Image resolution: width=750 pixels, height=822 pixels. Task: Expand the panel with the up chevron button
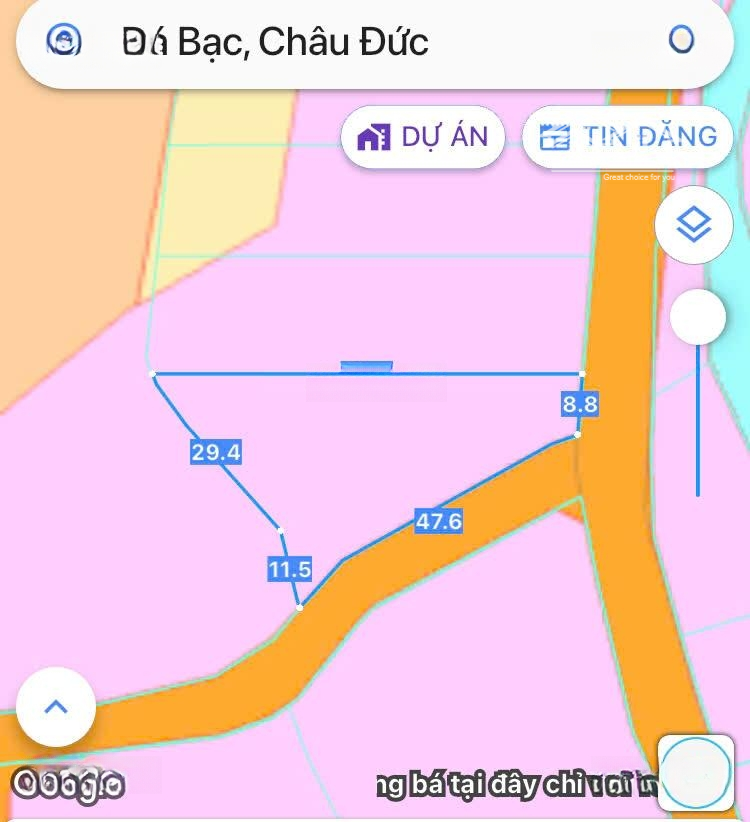tap(56, 707)
